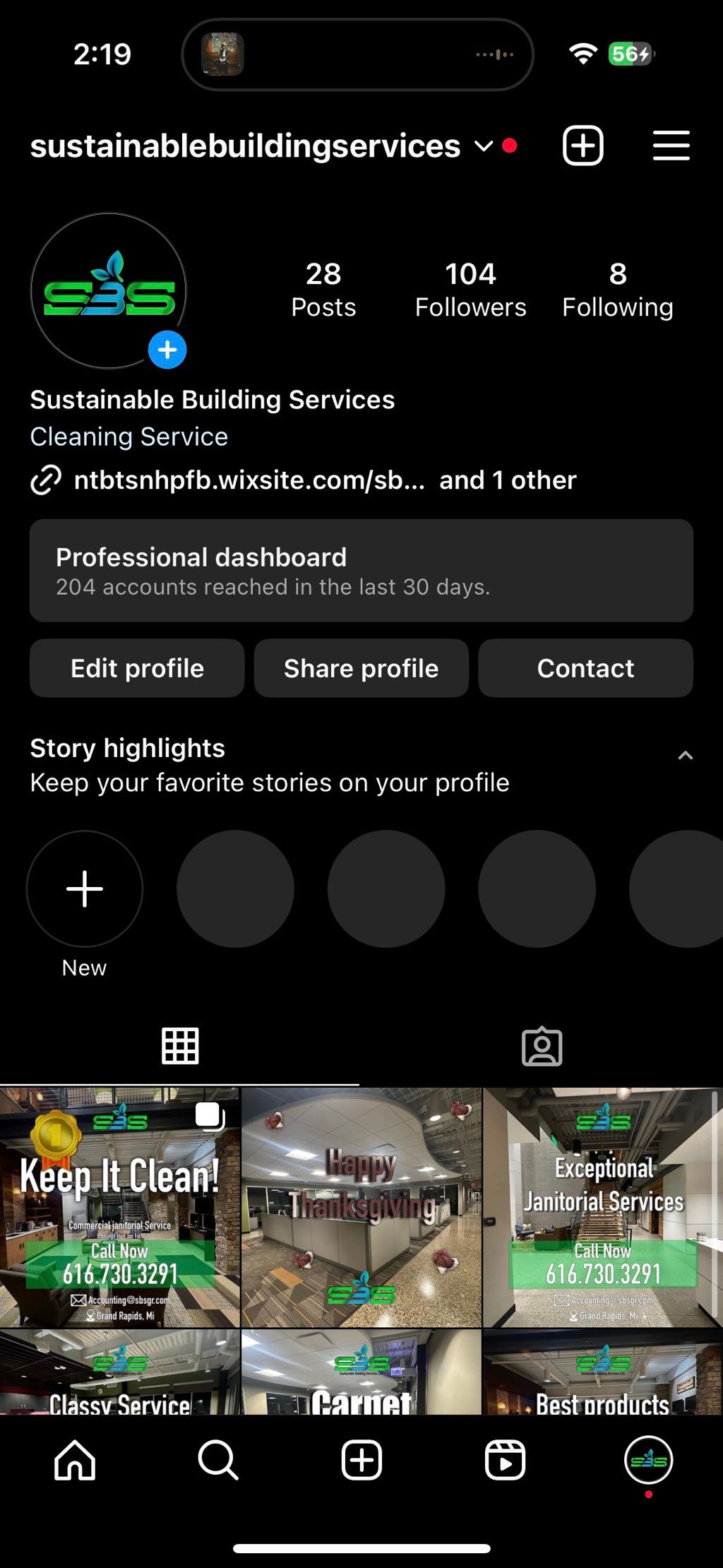Tap Share profile
Screen dimensions: 723x1568
point(361,668)
